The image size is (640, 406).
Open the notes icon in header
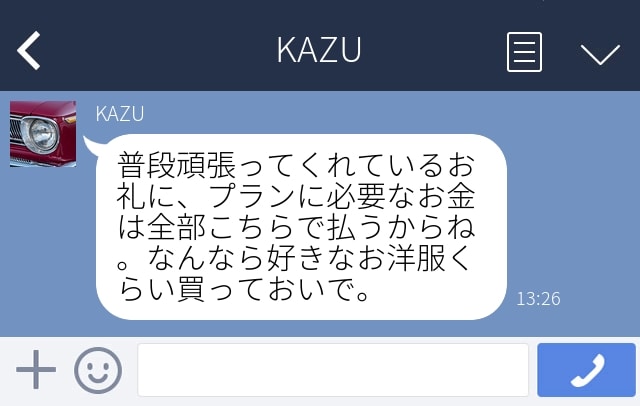coord(524,52)
